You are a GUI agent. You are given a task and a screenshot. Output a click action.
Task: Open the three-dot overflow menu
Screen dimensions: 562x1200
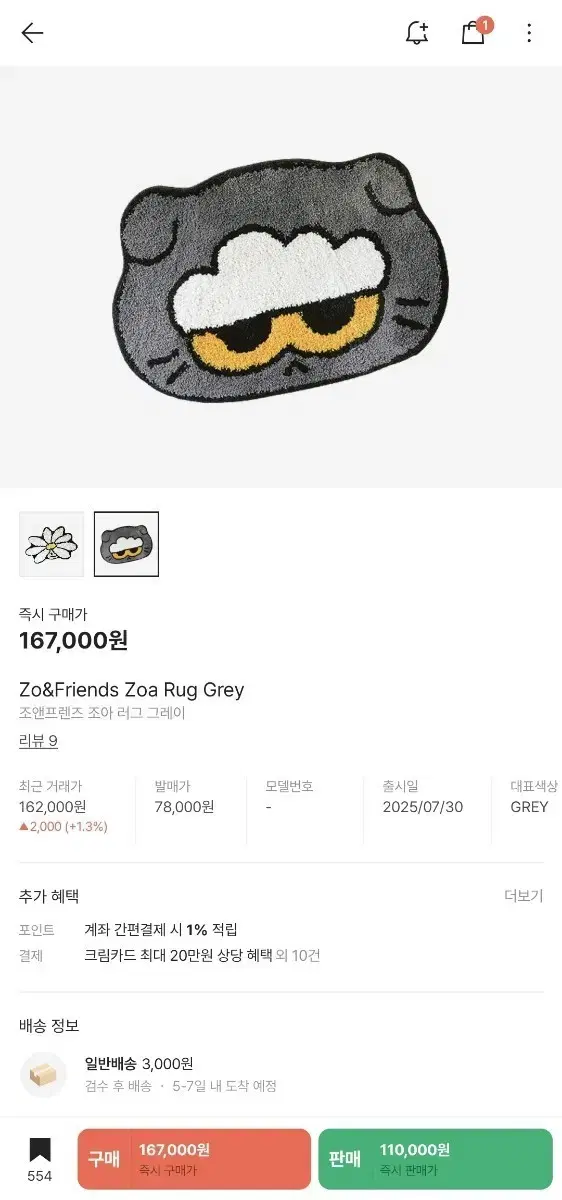(x=529, y=33)
